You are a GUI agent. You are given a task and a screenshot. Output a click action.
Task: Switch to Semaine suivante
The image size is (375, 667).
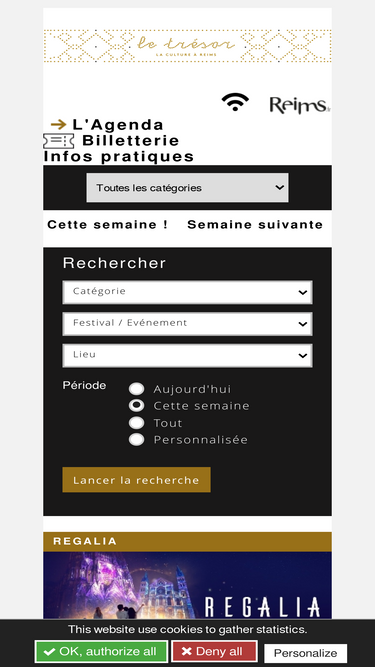pos(255,225)
